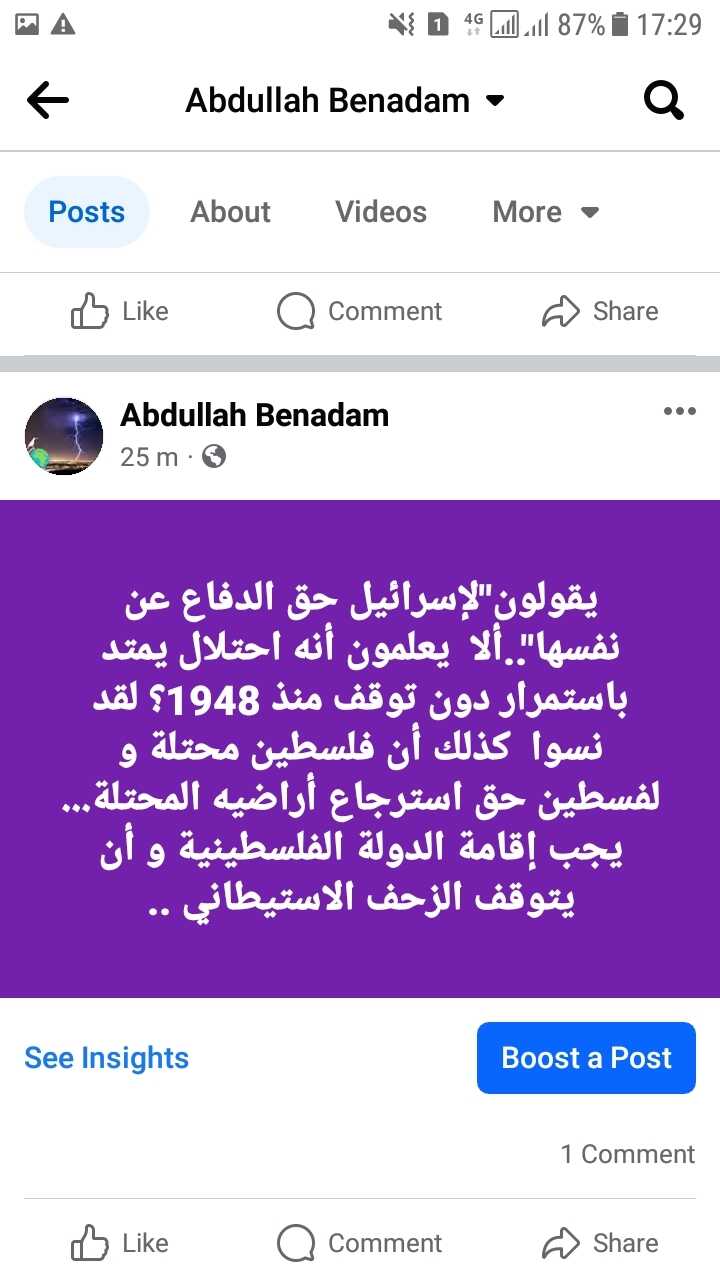720x1280 pixels.
Task: Open the three-dot menu on Abdullah's post
Action: click(x=679, y=411)
